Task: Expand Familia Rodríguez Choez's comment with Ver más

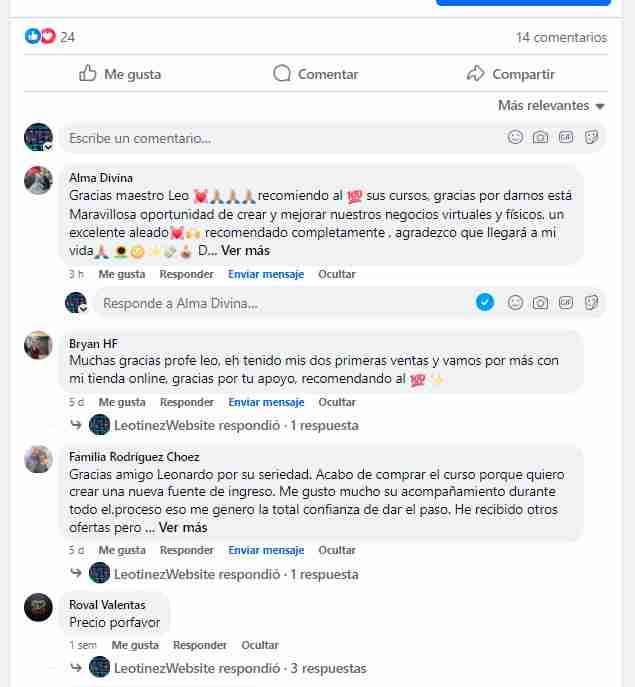Action: coord(183,527)
